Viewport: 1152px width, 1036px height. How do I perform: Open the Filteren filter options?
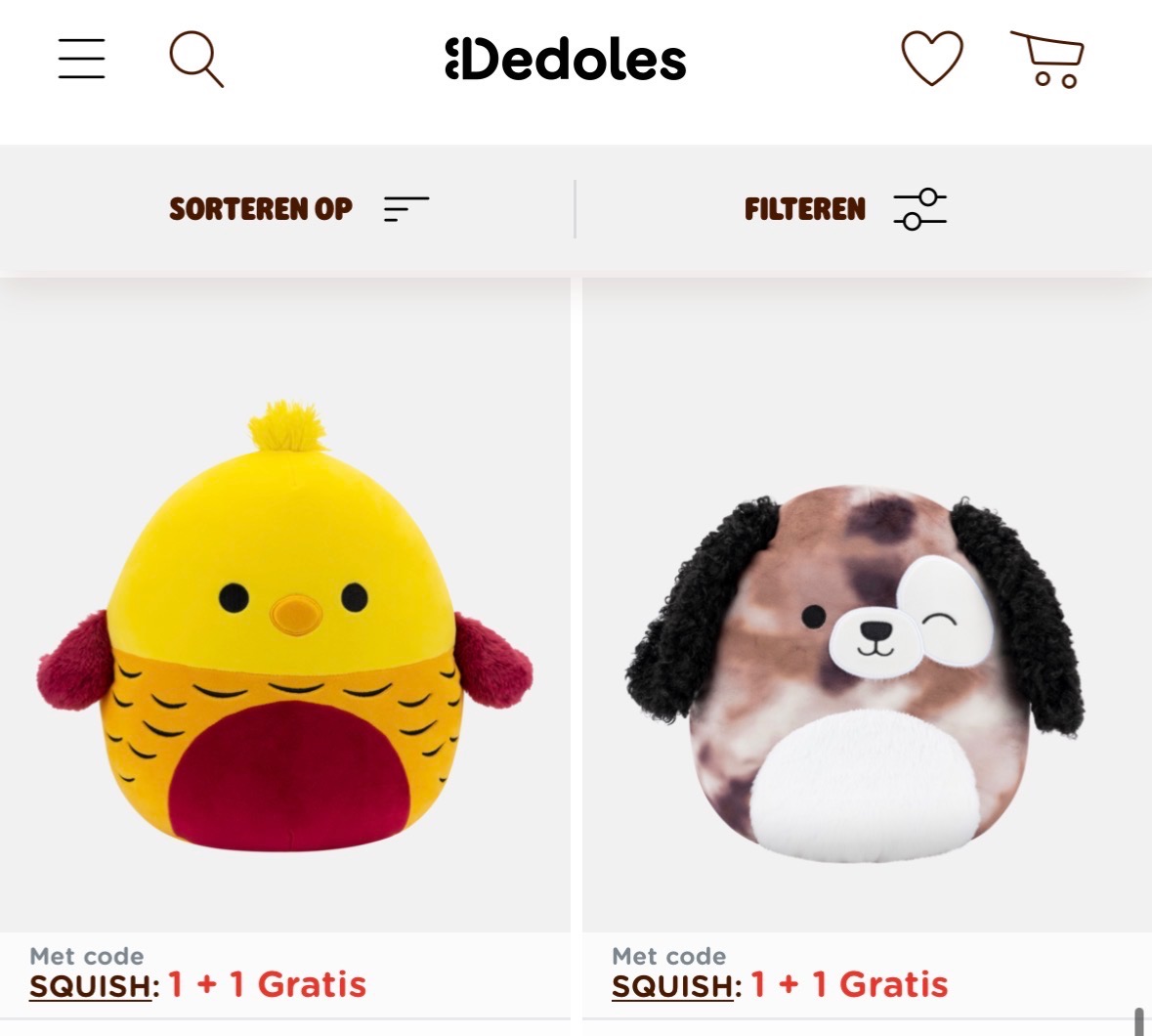coord(844,209)
